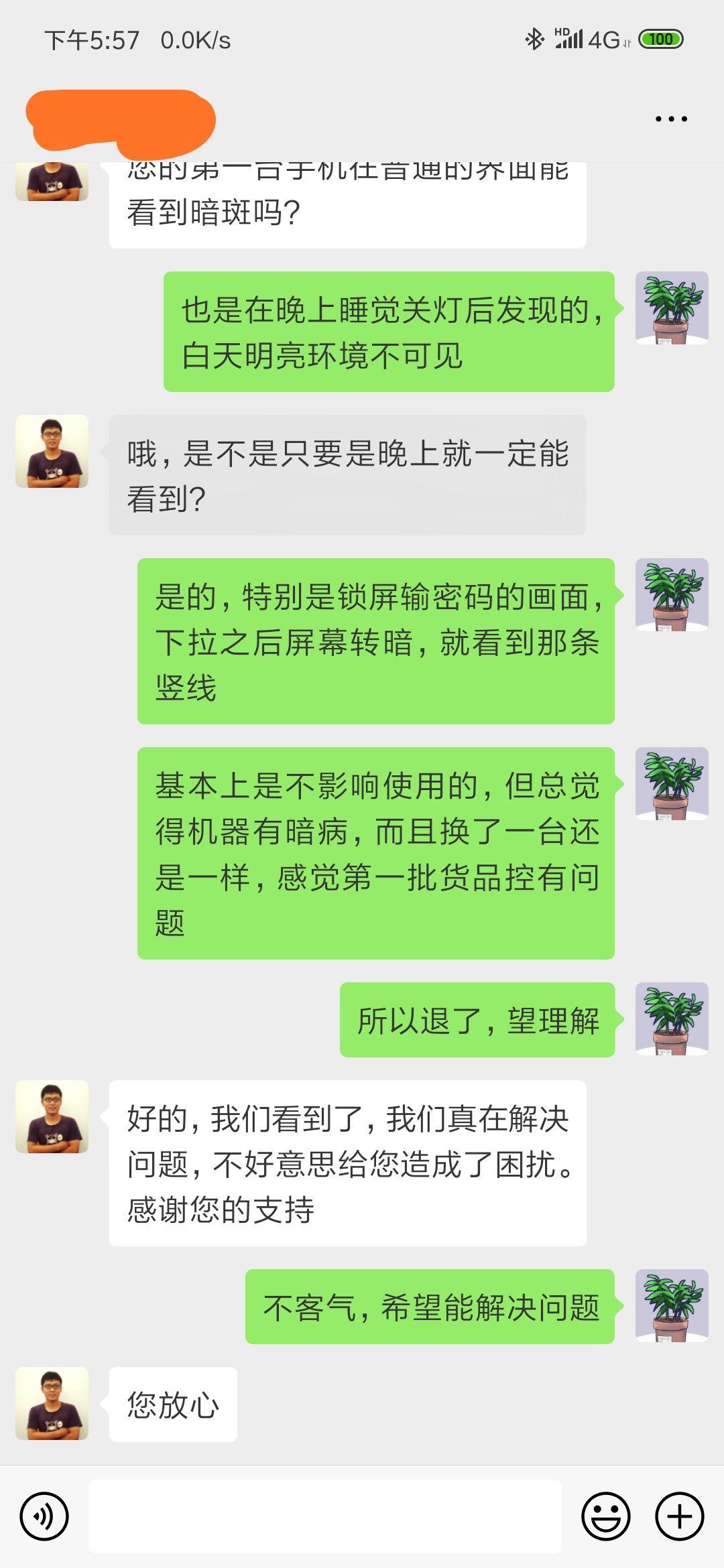Open the plus attachments menu
Screen dimensions: 724x1568
[679, 1516]
